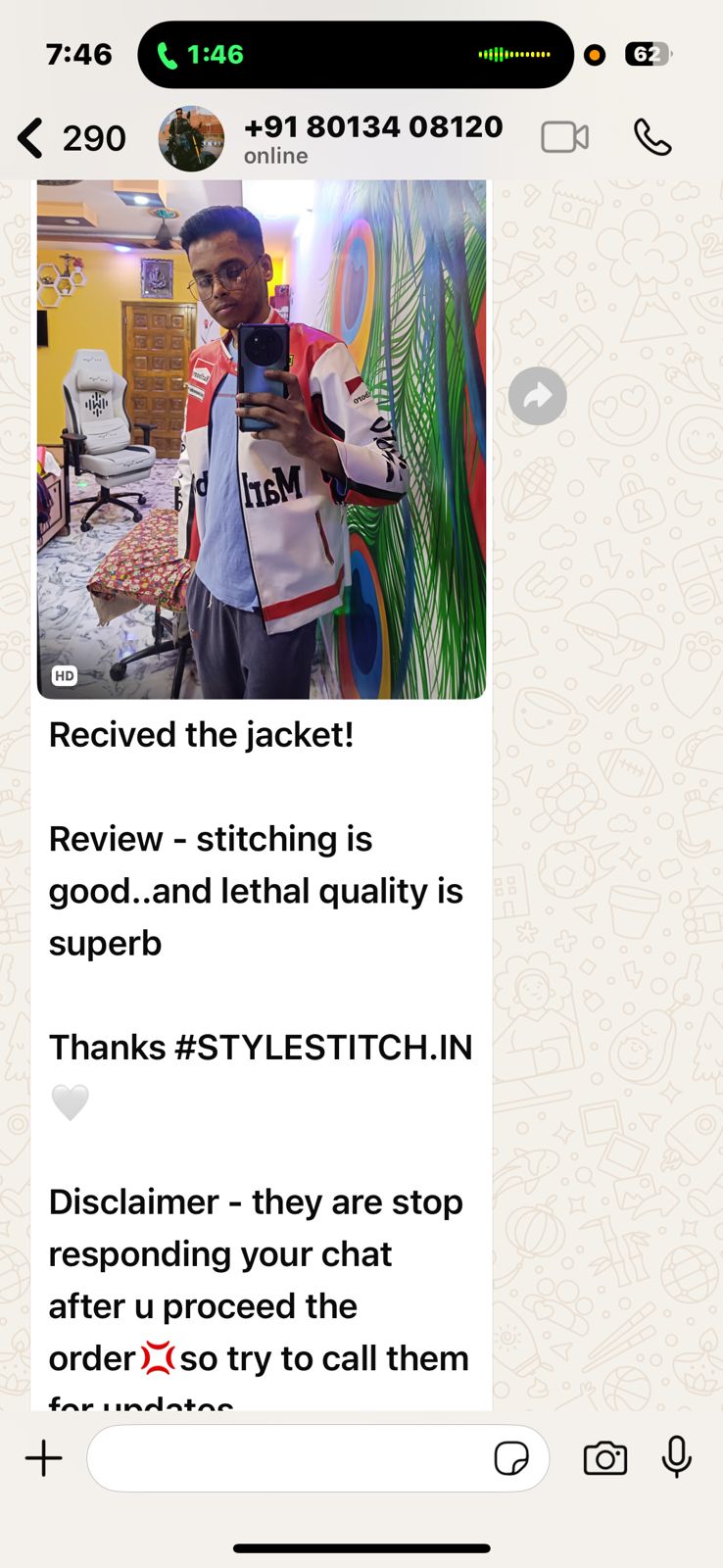The width and height of the screenshot is (723, 1568).
Task: Start a voice call
Action: click(652, 138)
